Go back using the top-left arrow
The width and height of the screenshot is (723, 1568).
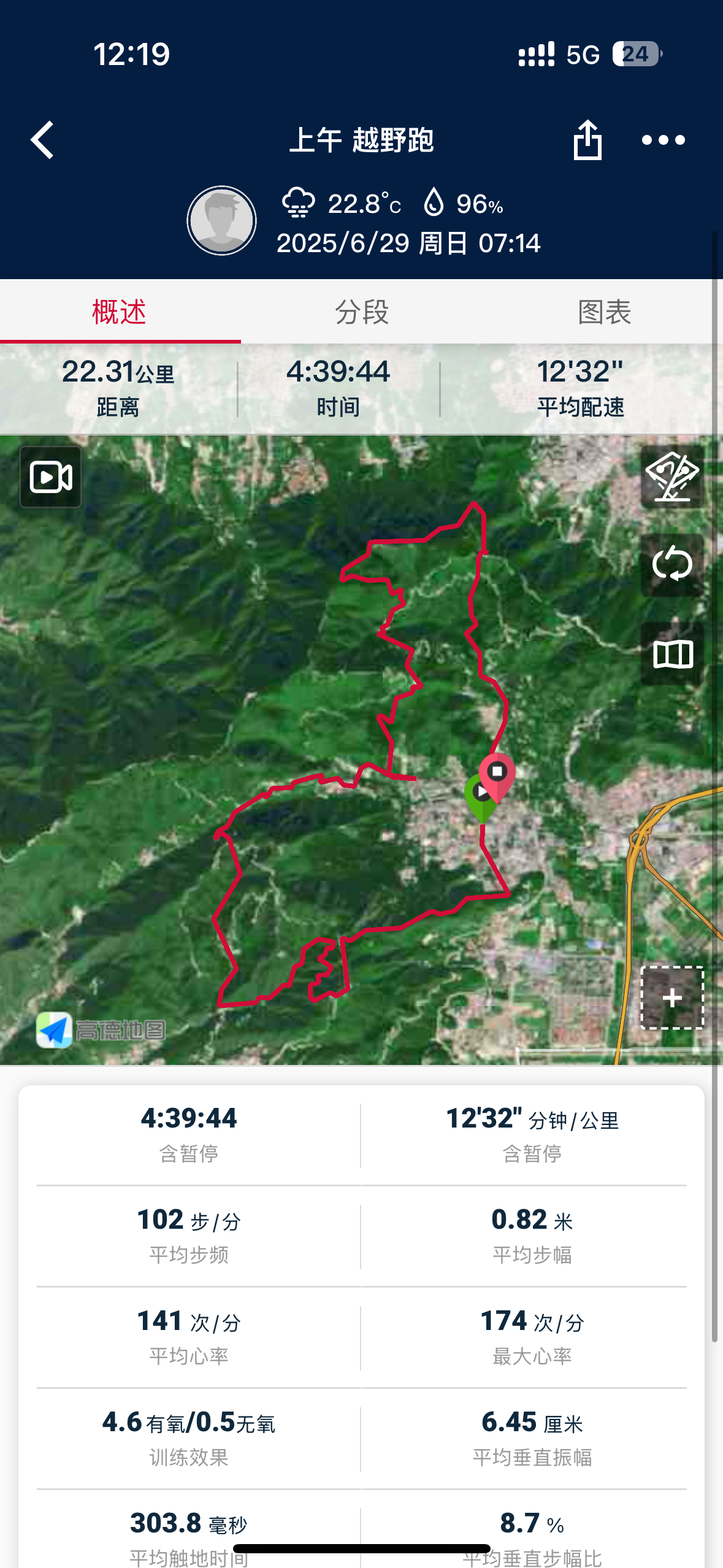[42, 140]
